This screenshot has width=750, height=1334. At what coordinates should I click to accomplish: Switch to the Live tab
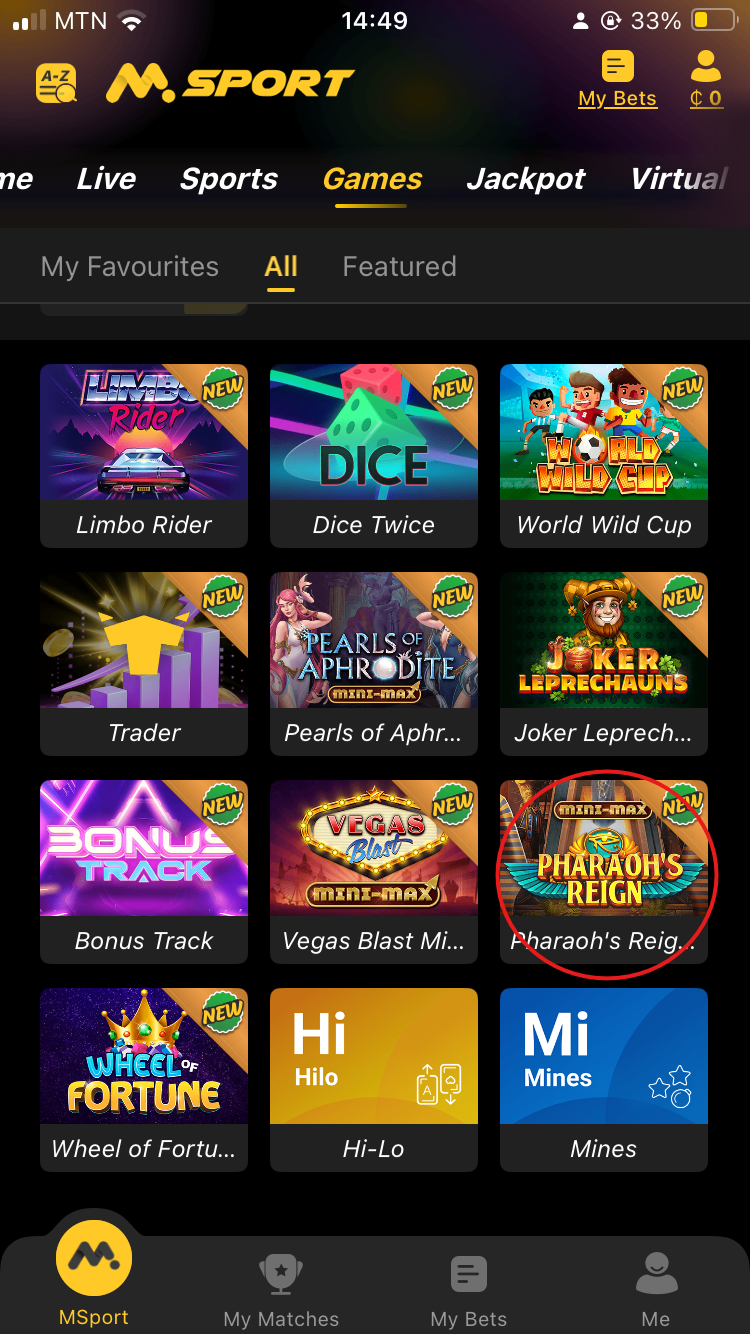click(x=106, y=179)
